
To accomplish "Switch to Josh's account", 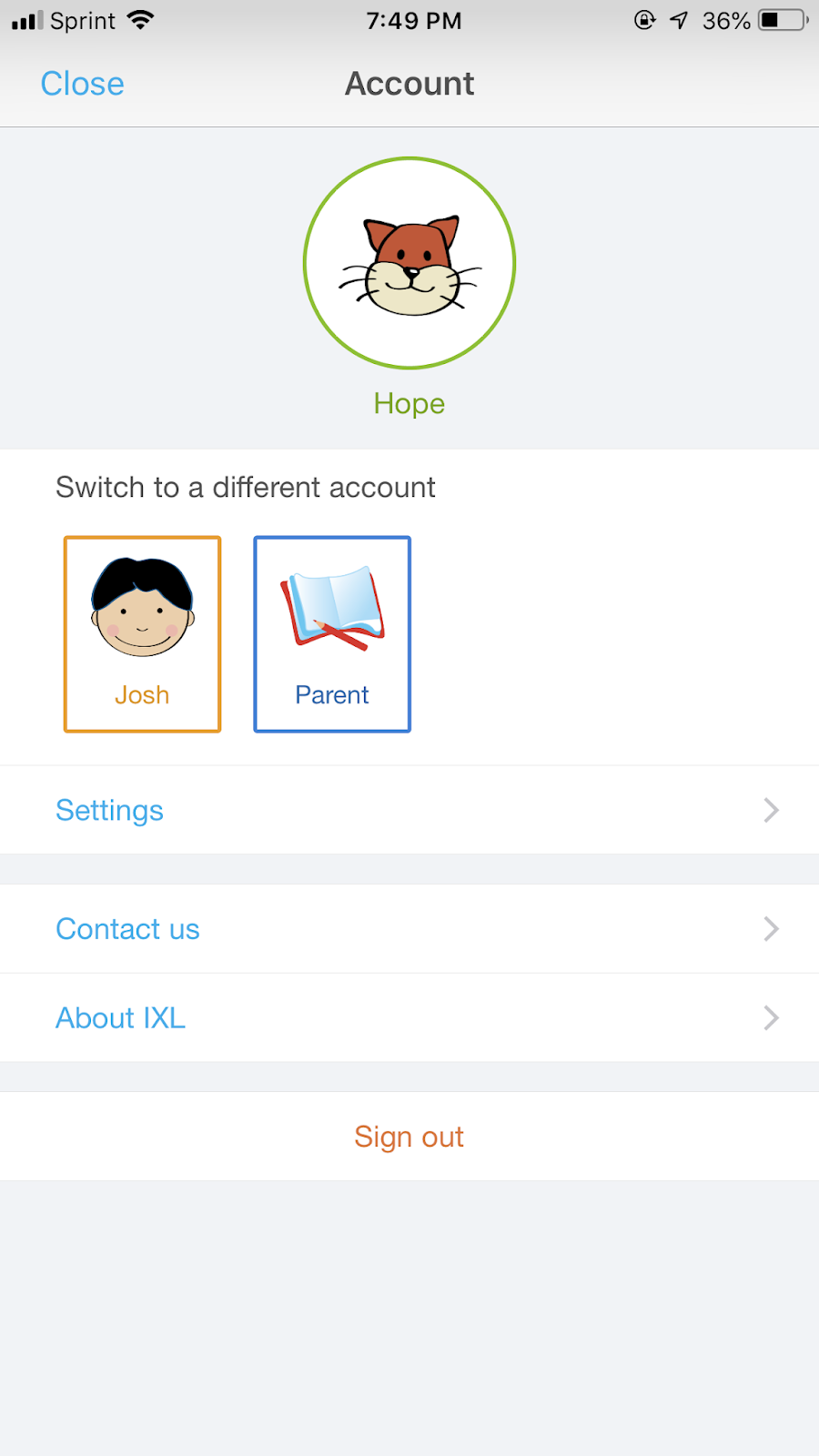I will coord(142,634).
